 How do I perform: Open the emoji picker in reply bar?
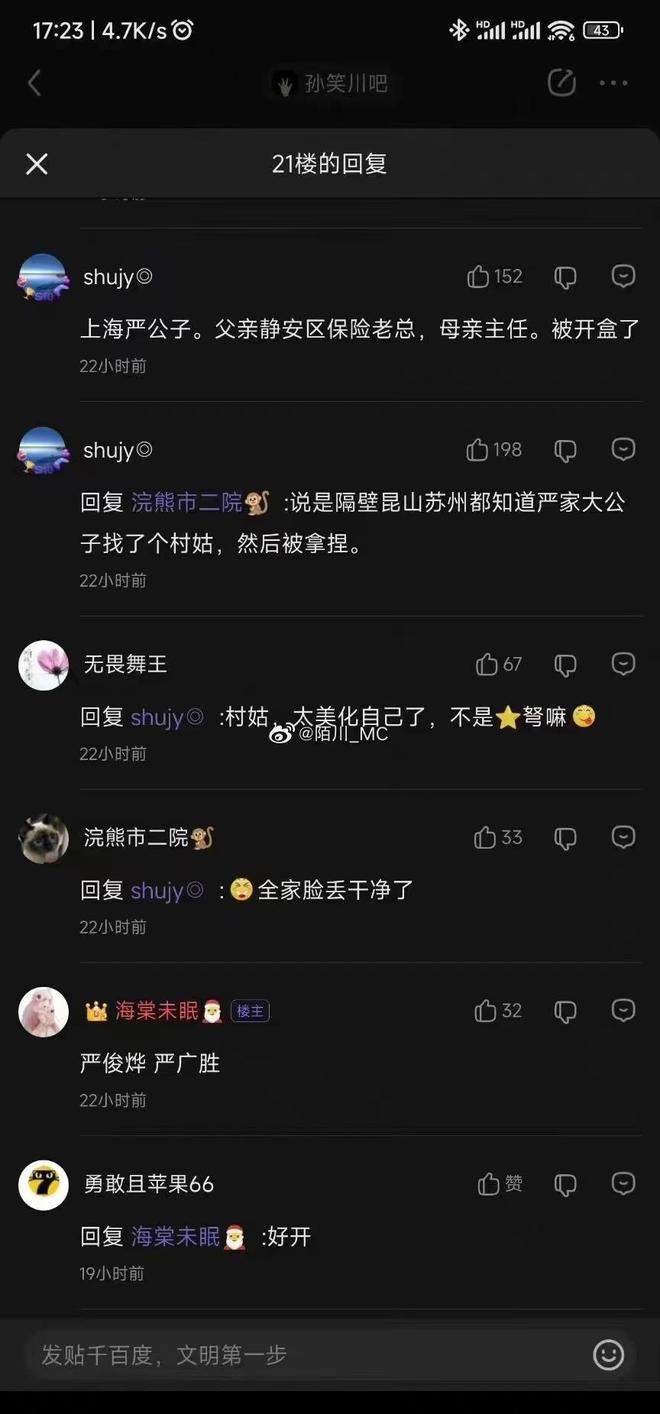tap(609, 1355)
